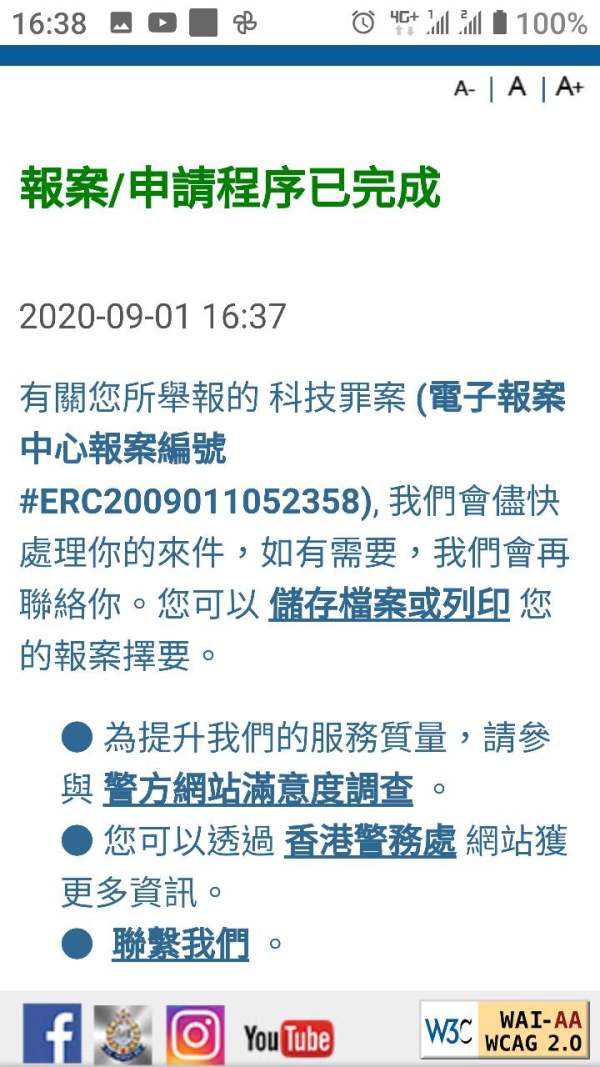600x1067 pixels.
Task: Open the Facebook page icon
Action: click(52, 1034)
